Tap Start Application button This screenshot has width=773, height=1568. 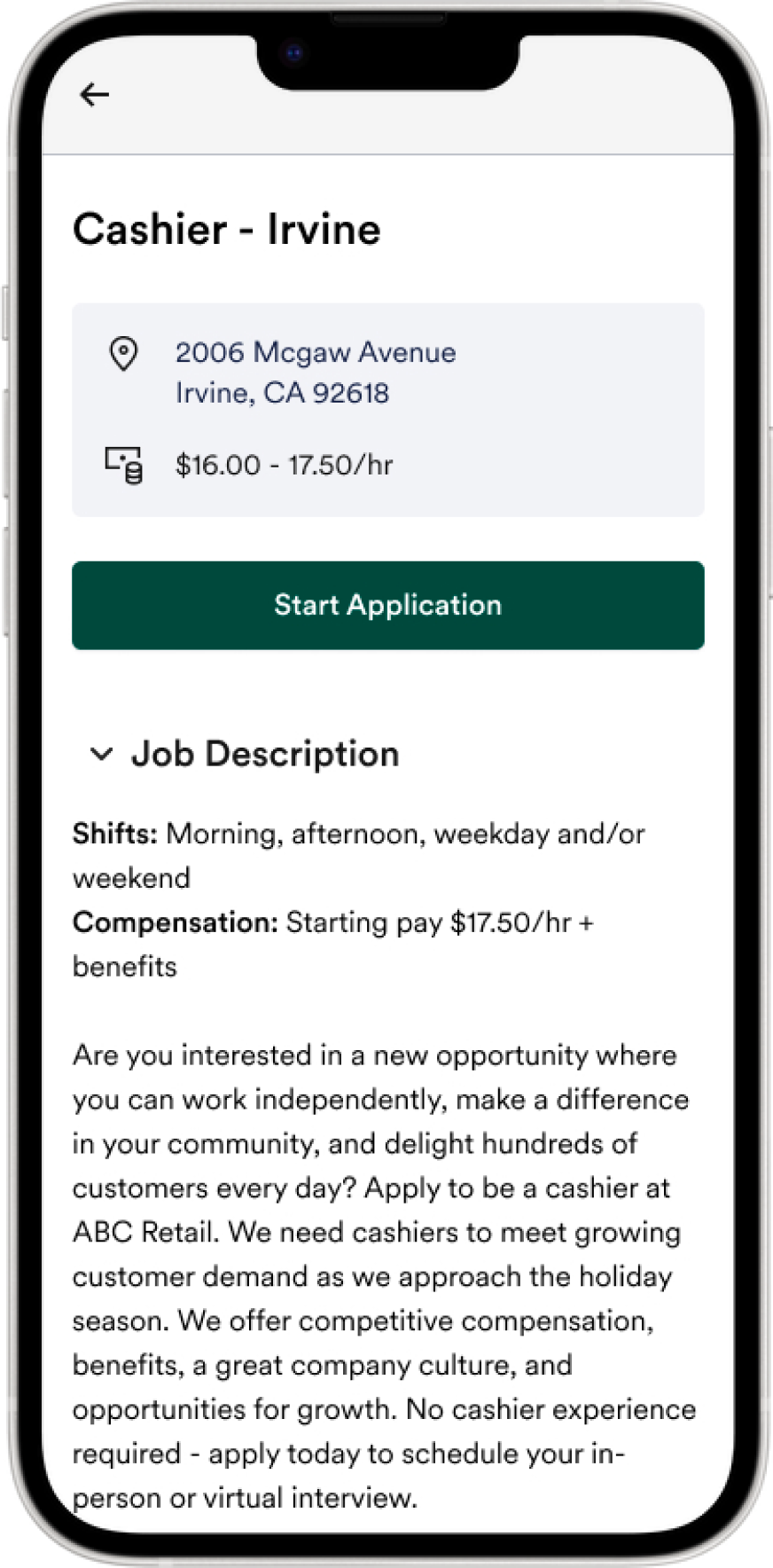pos(387,605)
